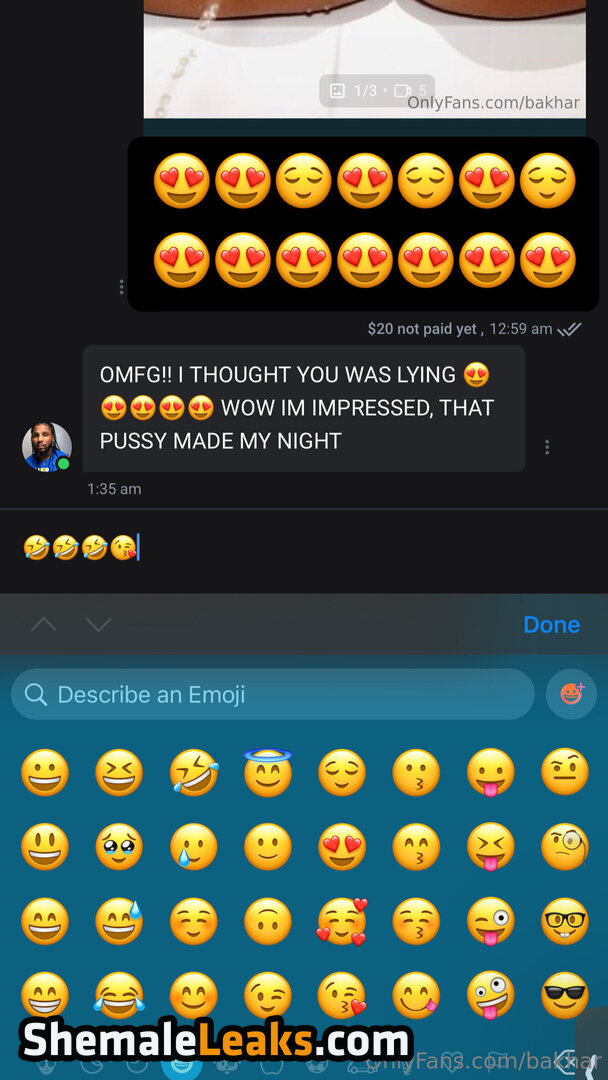The width and height of the screenshot is (608, 1080).
Task: Insert the nerd glasses face emoji
Action: 565,921
